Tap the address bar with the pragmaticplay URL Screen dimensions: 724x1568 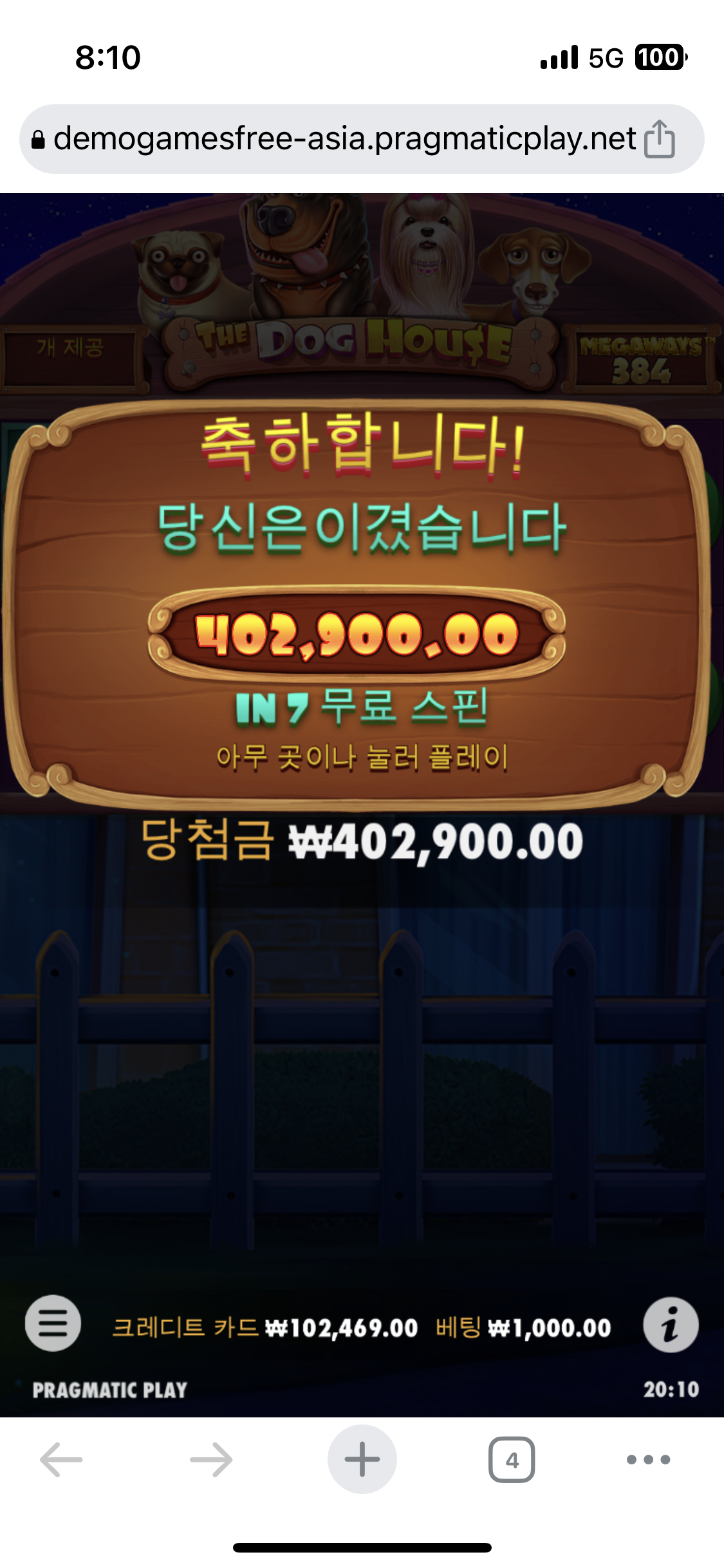click(344, 139)
